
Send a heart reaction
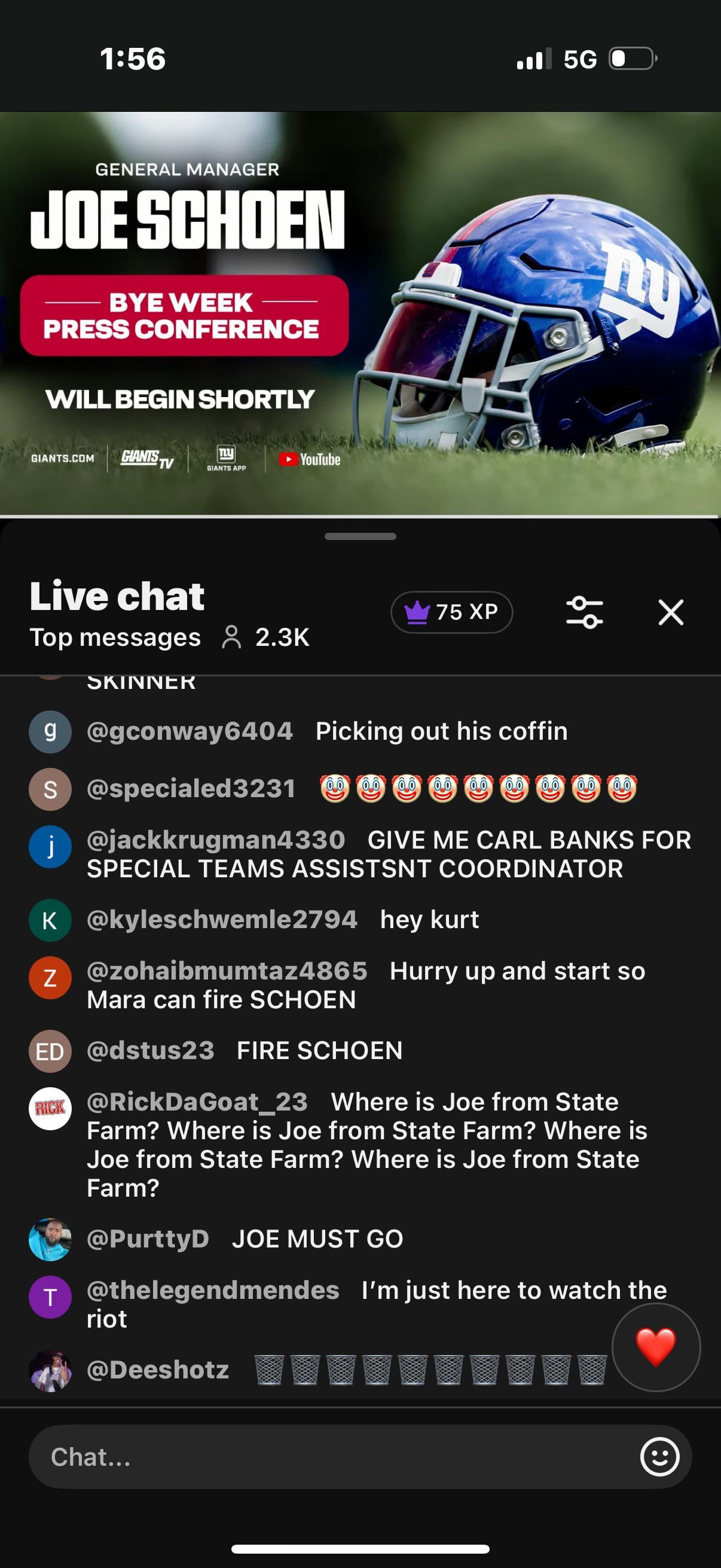655,1347
